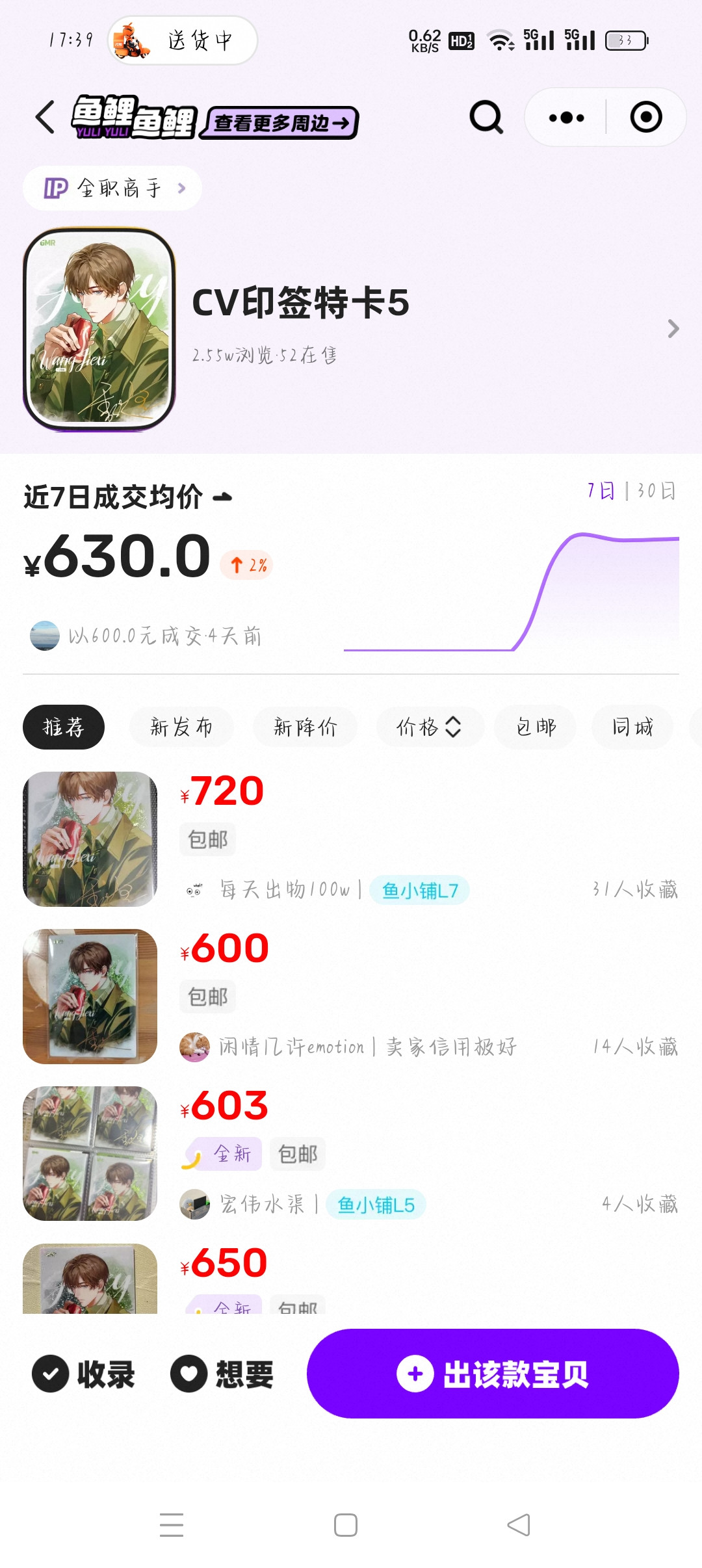This screenshot has height=1568, width=702.
Task: Close the mini program via circle icon
Action: pos(645,118)
